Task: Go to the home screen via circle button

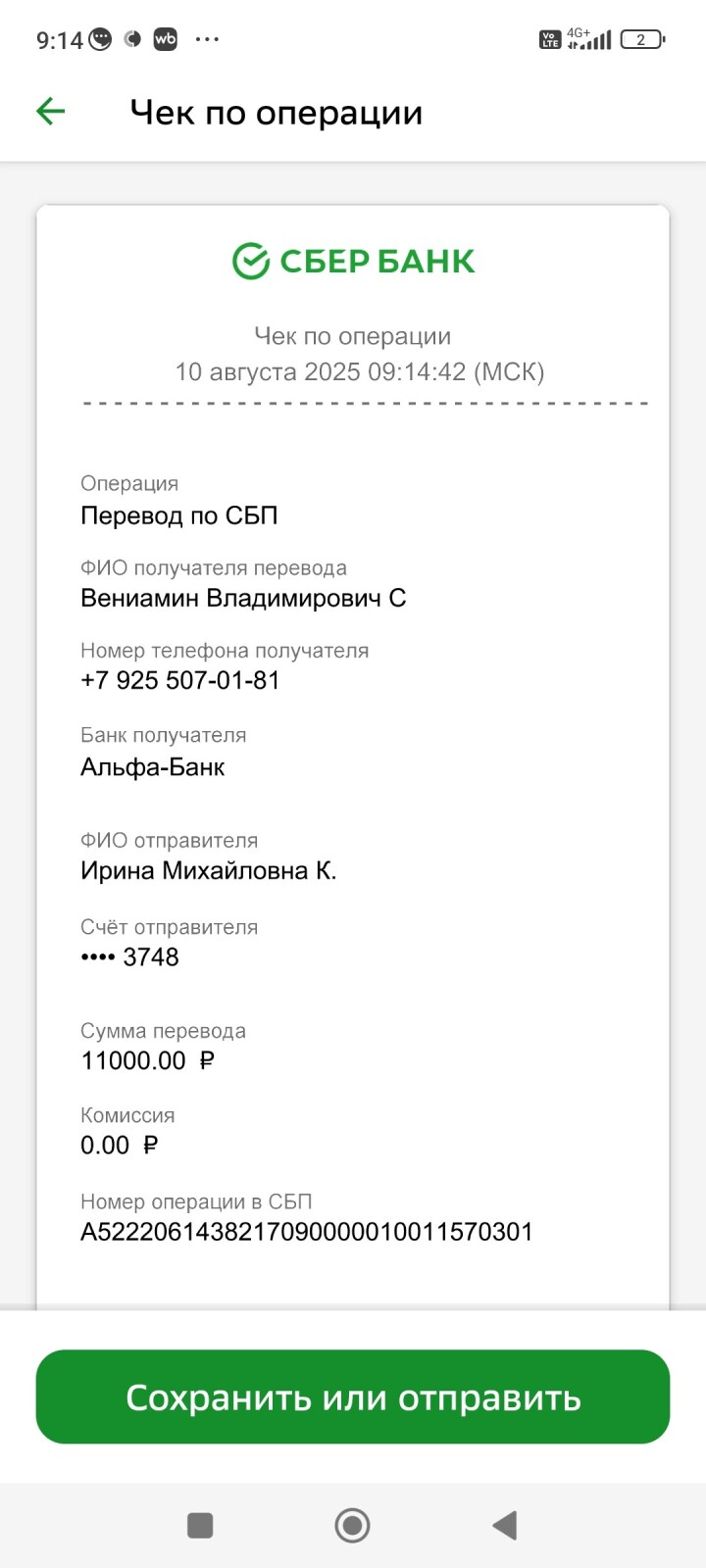Action: [353, 1525]
